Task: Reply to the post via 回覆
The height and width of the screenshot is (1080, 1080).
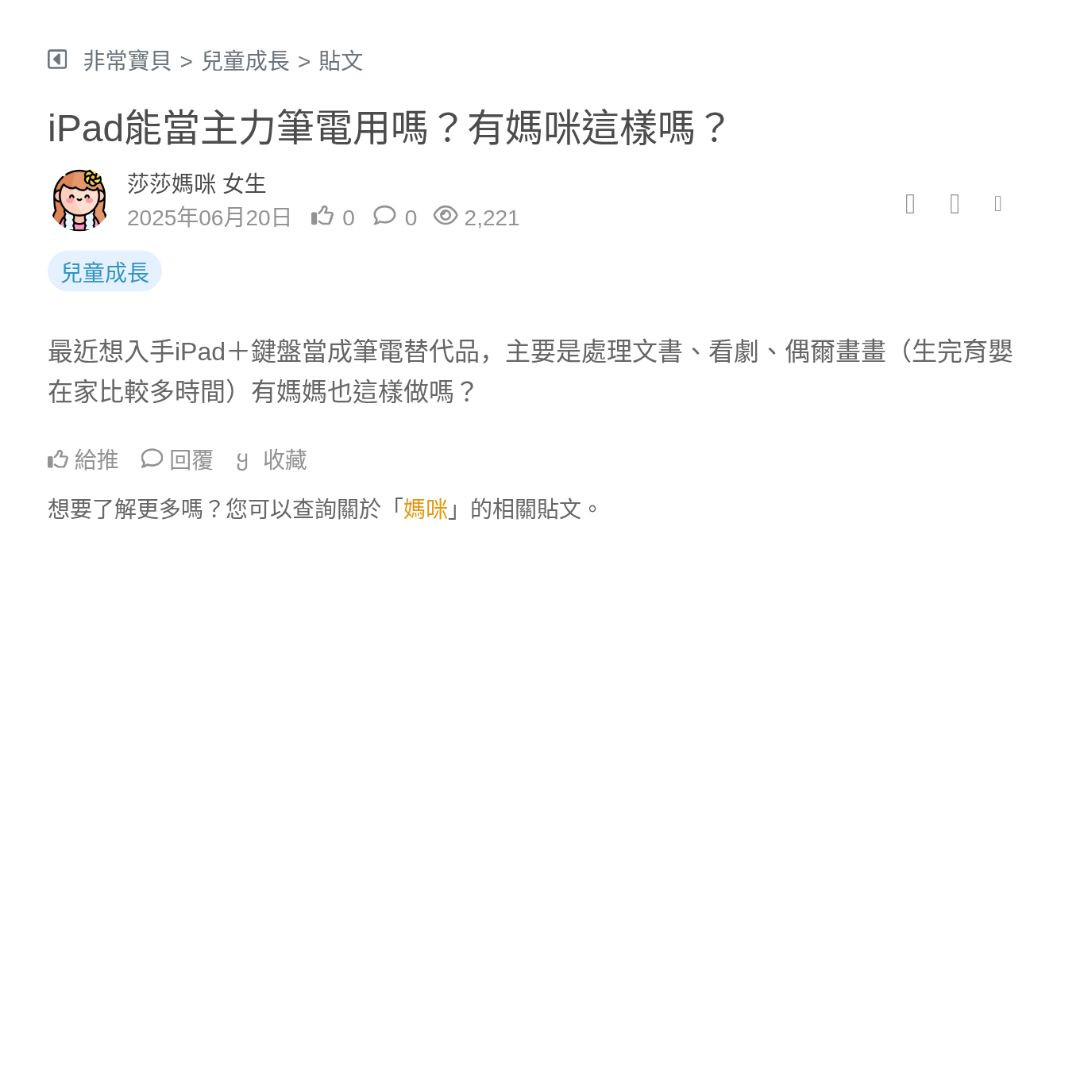Action: pos(178,460)
